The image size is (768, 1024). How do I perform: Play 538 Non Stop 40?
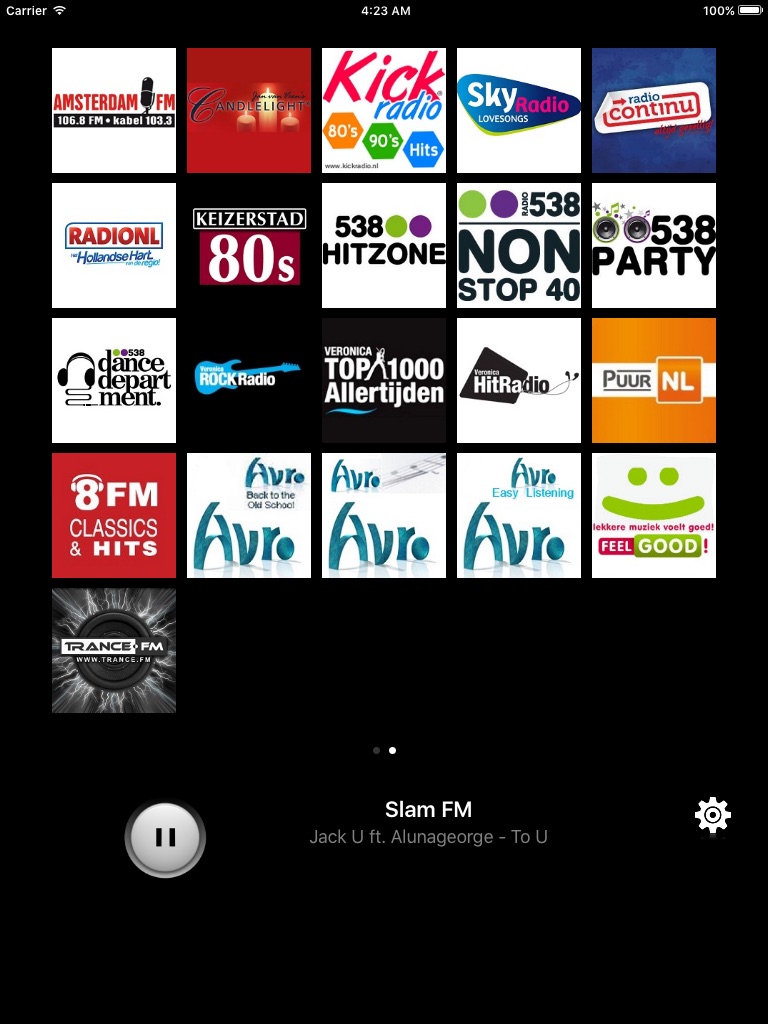tap(519, 246)
